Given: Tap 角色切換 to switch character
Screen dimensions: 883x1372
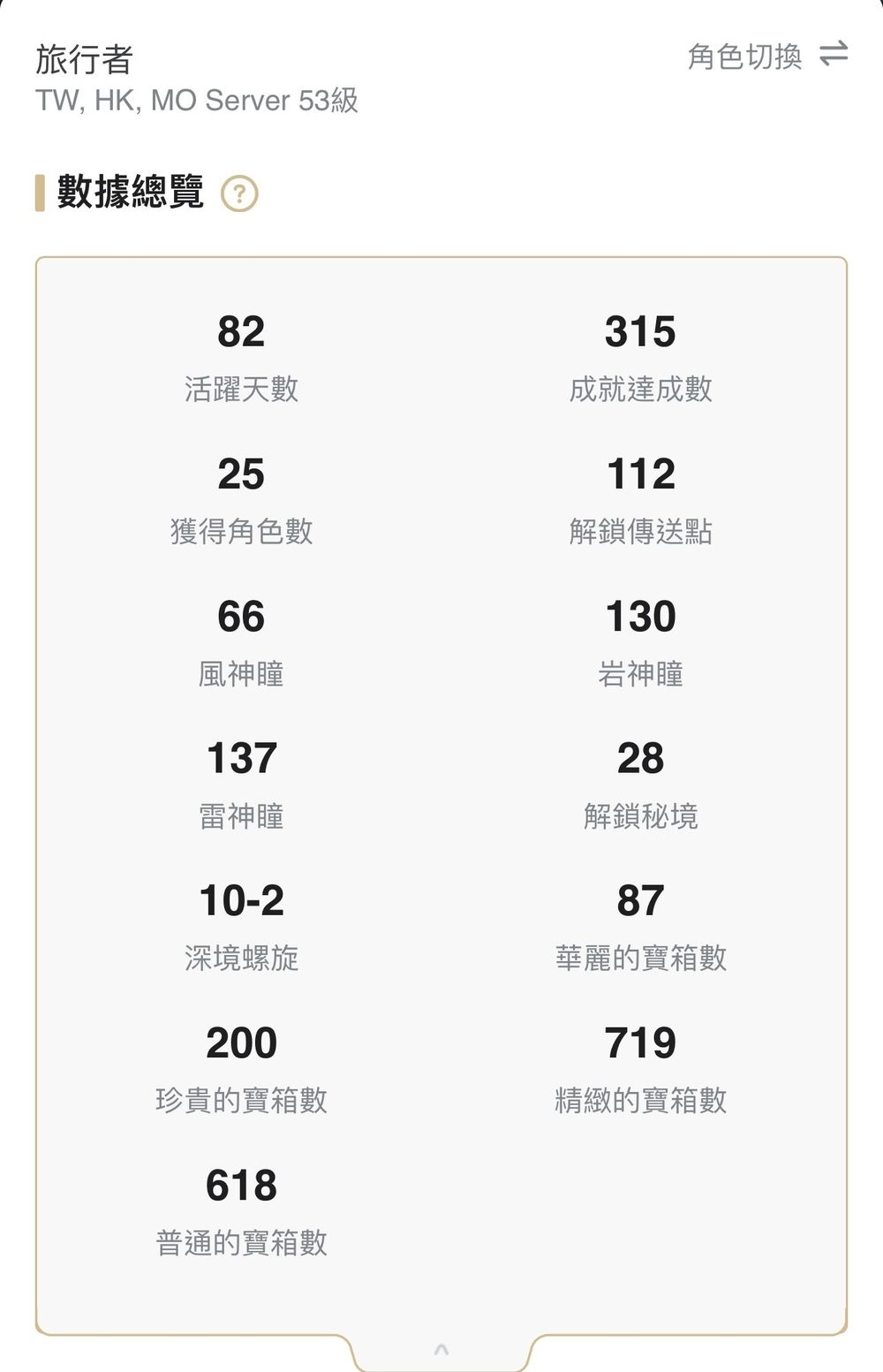Looking at the screenshot, I should [x=767, y=56].
